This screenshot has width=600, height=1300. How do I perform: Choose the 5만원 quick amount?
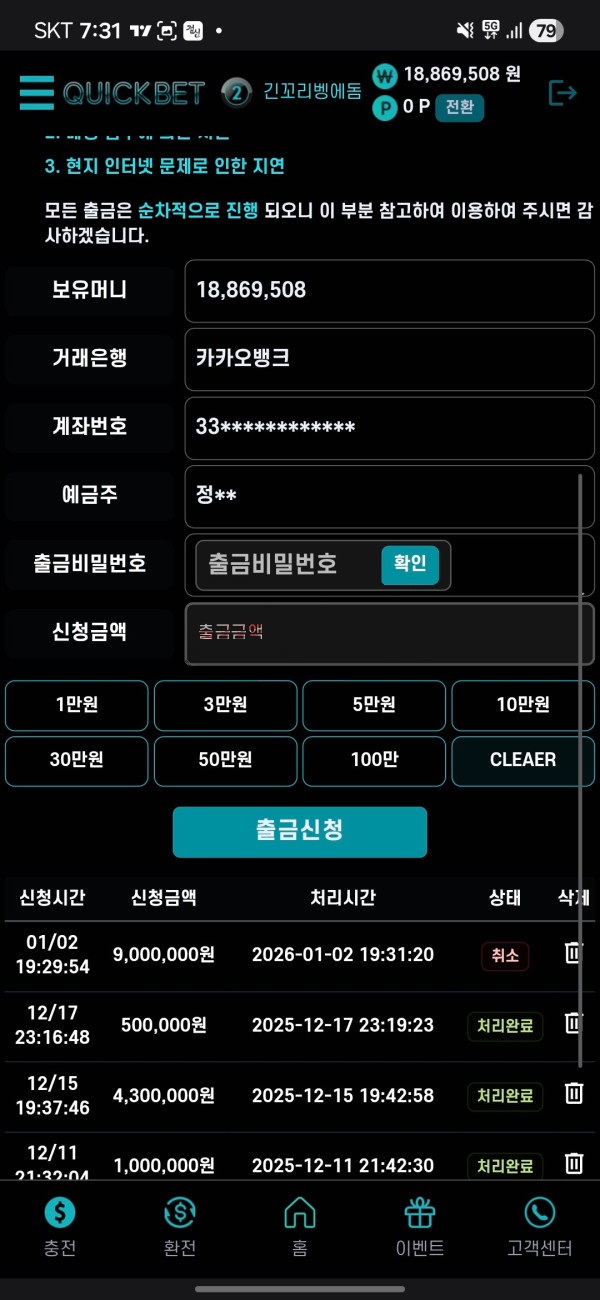coord(374,705)
